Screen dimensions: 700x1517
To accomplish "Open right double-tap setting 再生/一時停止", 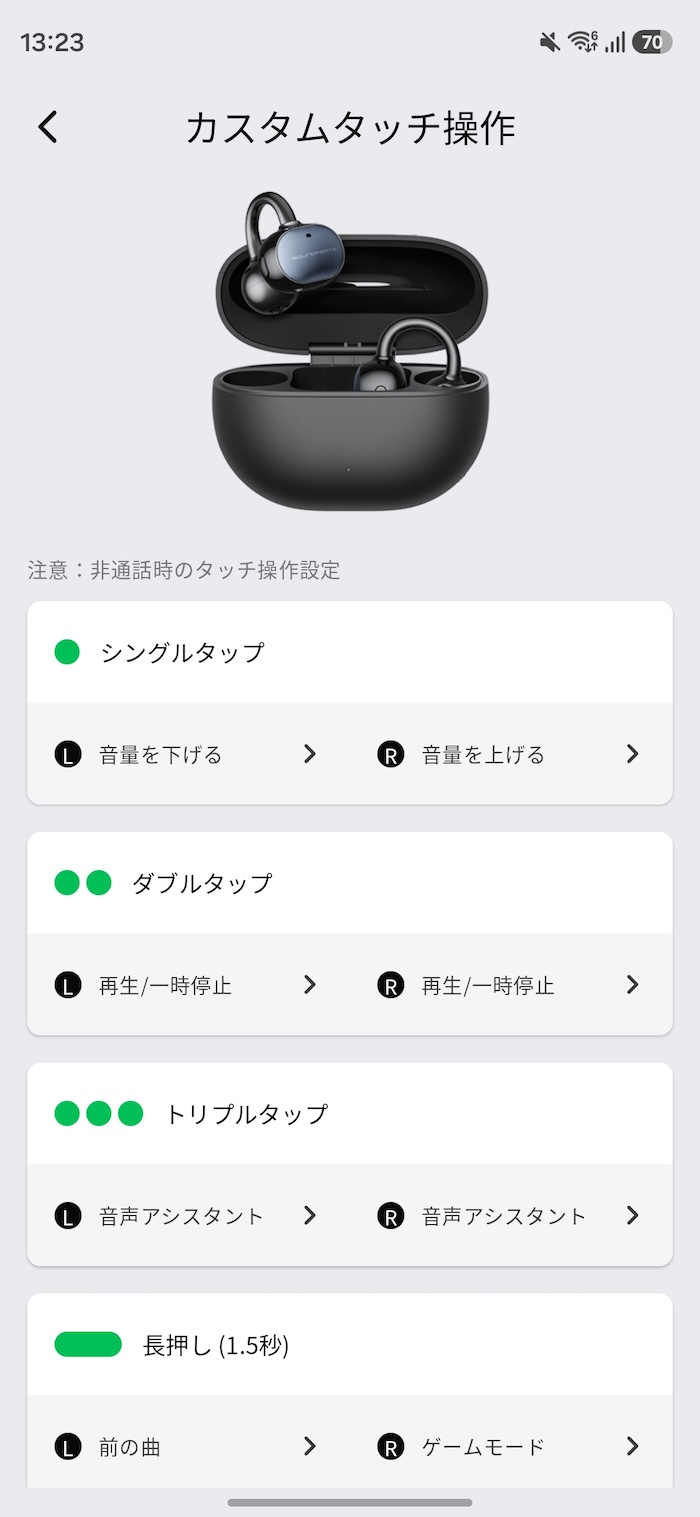I will (509, 985).
